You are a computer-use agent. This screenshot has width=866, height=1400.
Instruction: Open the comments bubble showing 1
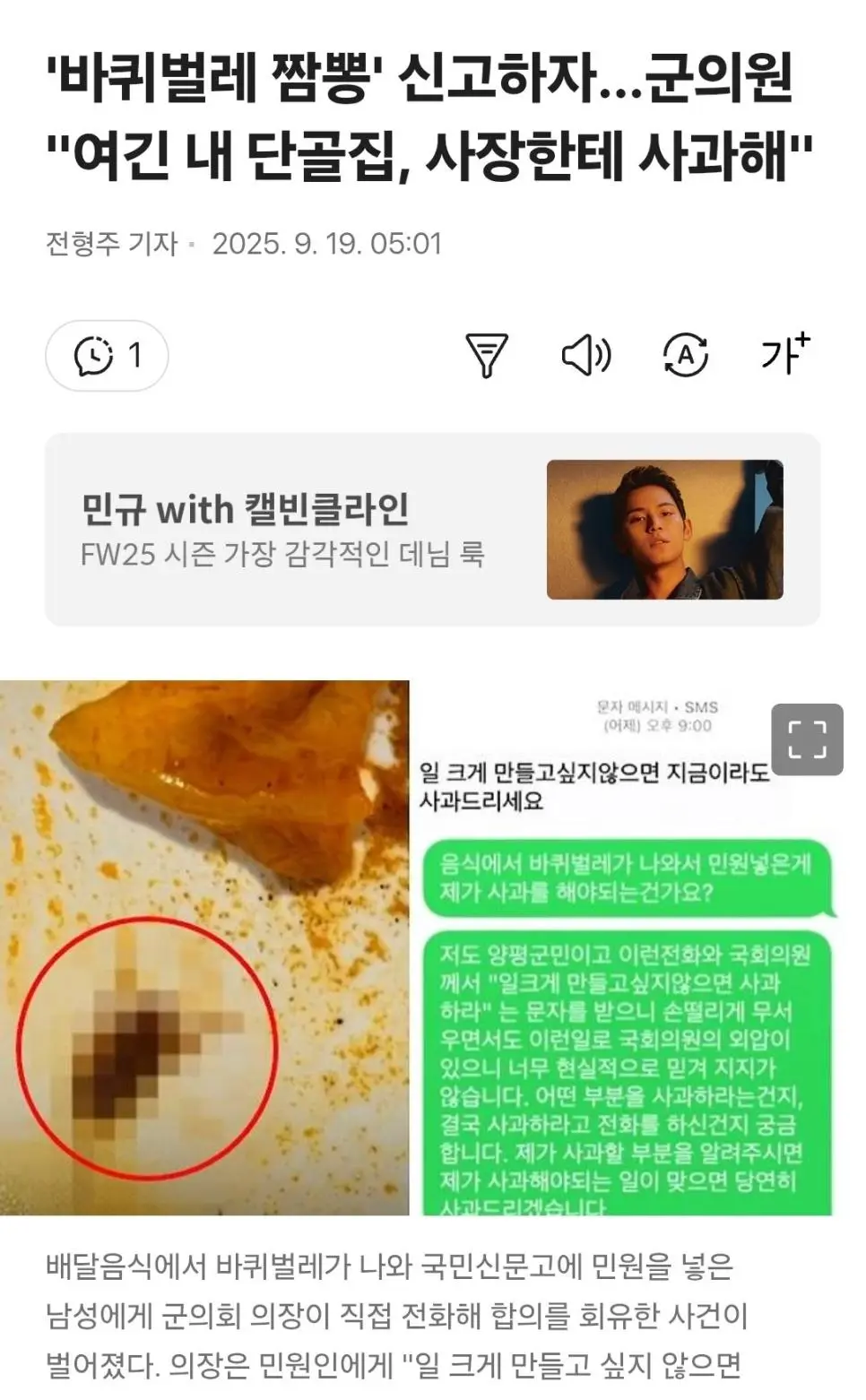[107, 356]
